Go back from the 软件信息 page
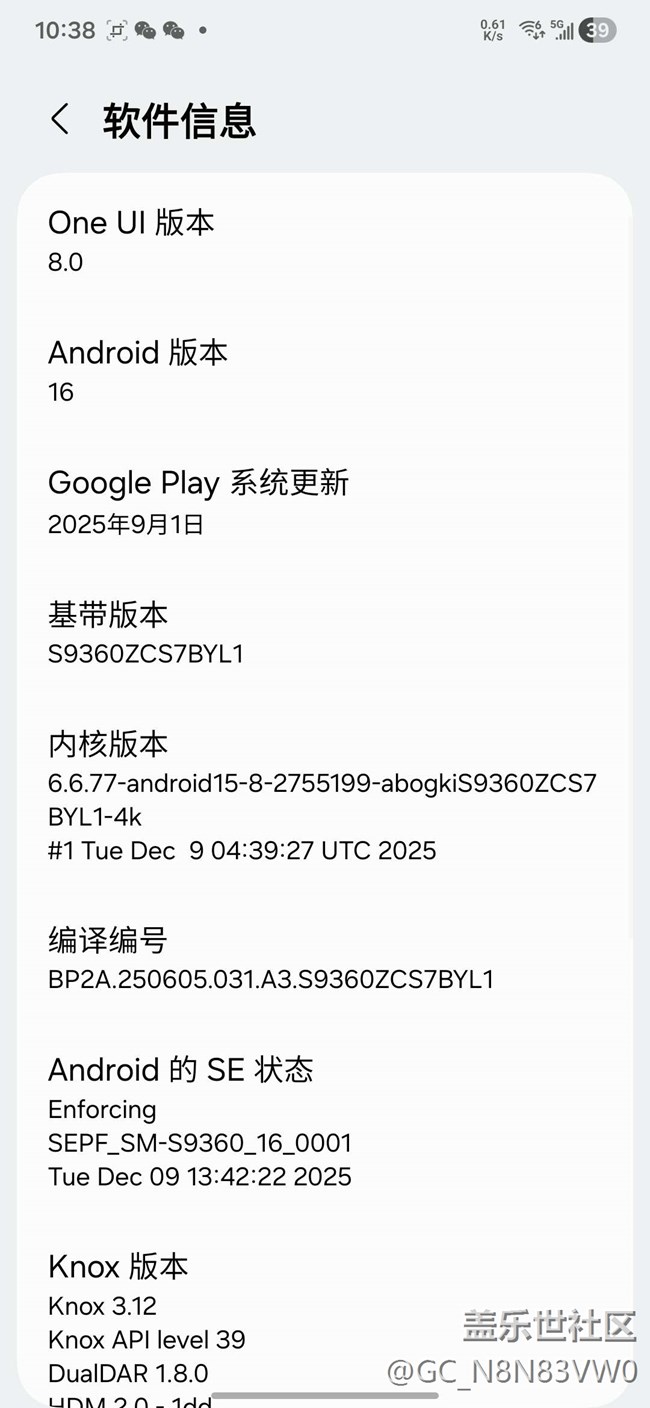 pyautogui.click(x=60, y=120)
